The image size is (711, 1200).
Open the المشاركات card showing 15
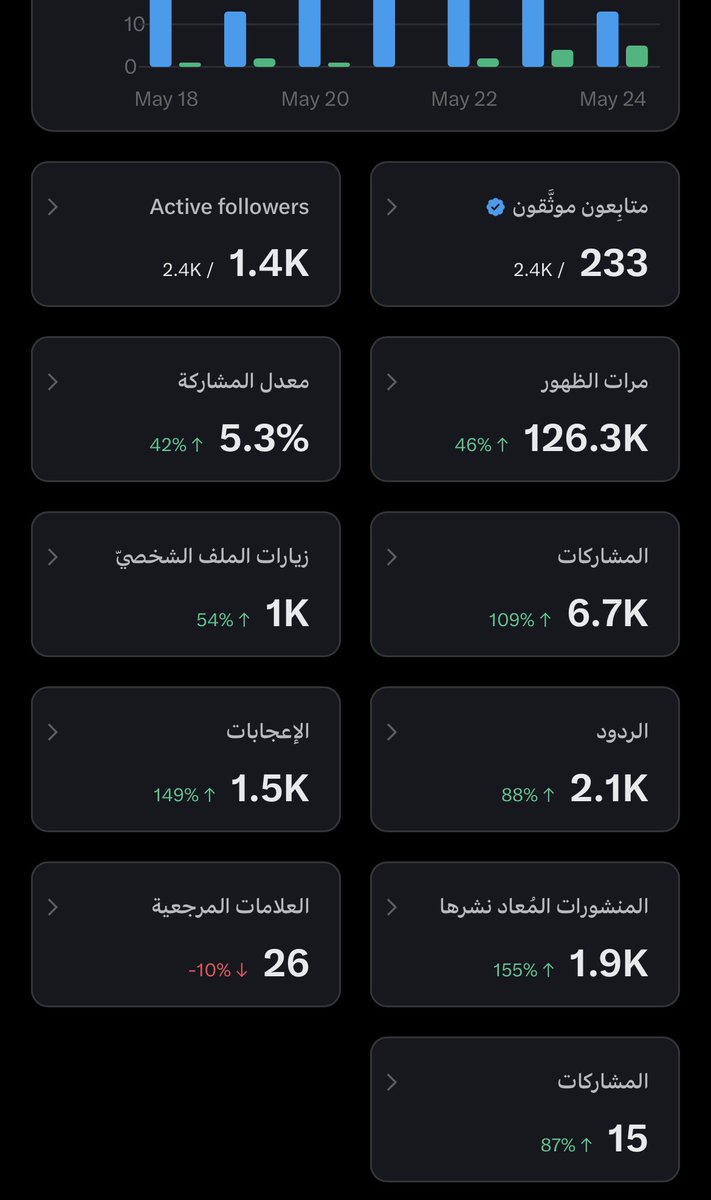coord(525,1109)
